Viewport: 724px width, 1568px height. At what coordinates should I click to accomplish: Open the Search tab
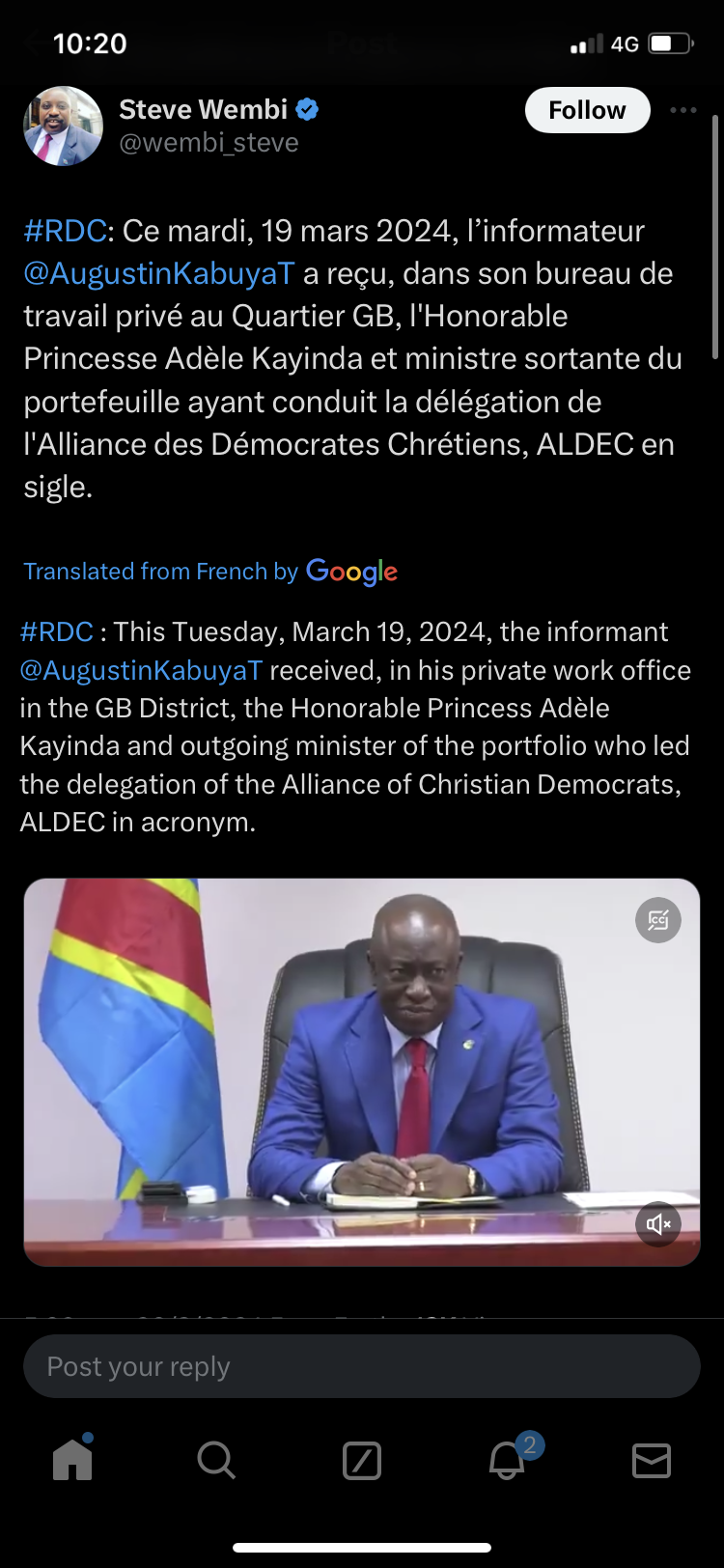coord(216,1461)
